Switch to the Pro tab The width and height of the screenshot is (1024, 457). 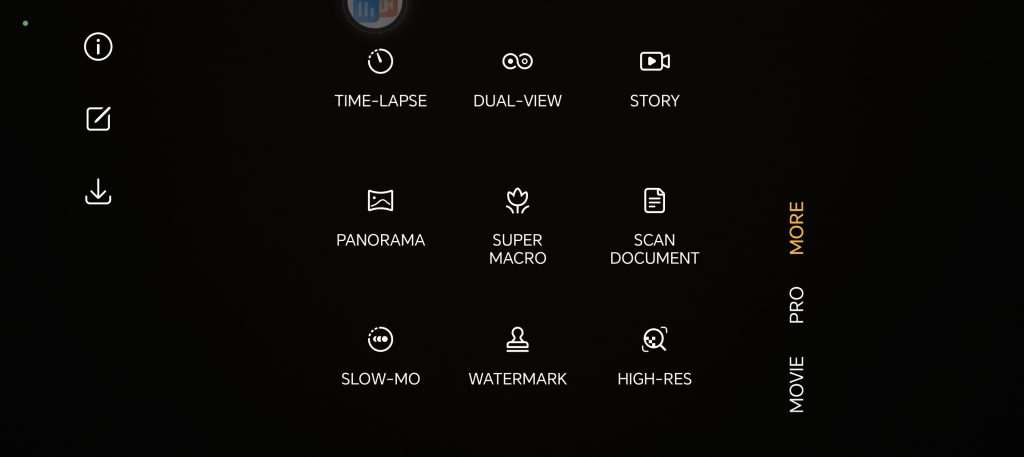[797, 305]
